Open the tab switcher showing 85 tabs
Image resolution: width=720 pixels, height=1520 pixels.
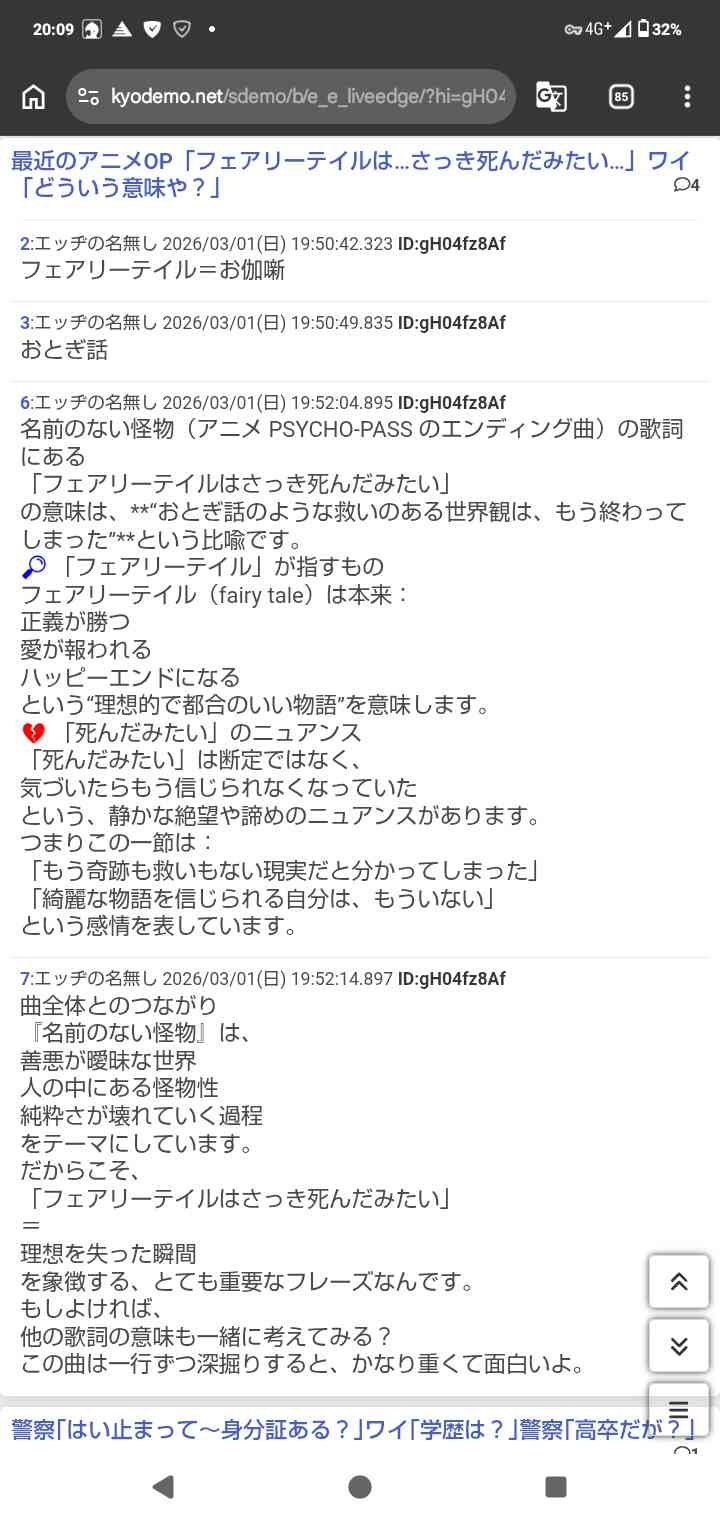click(621, 97)
